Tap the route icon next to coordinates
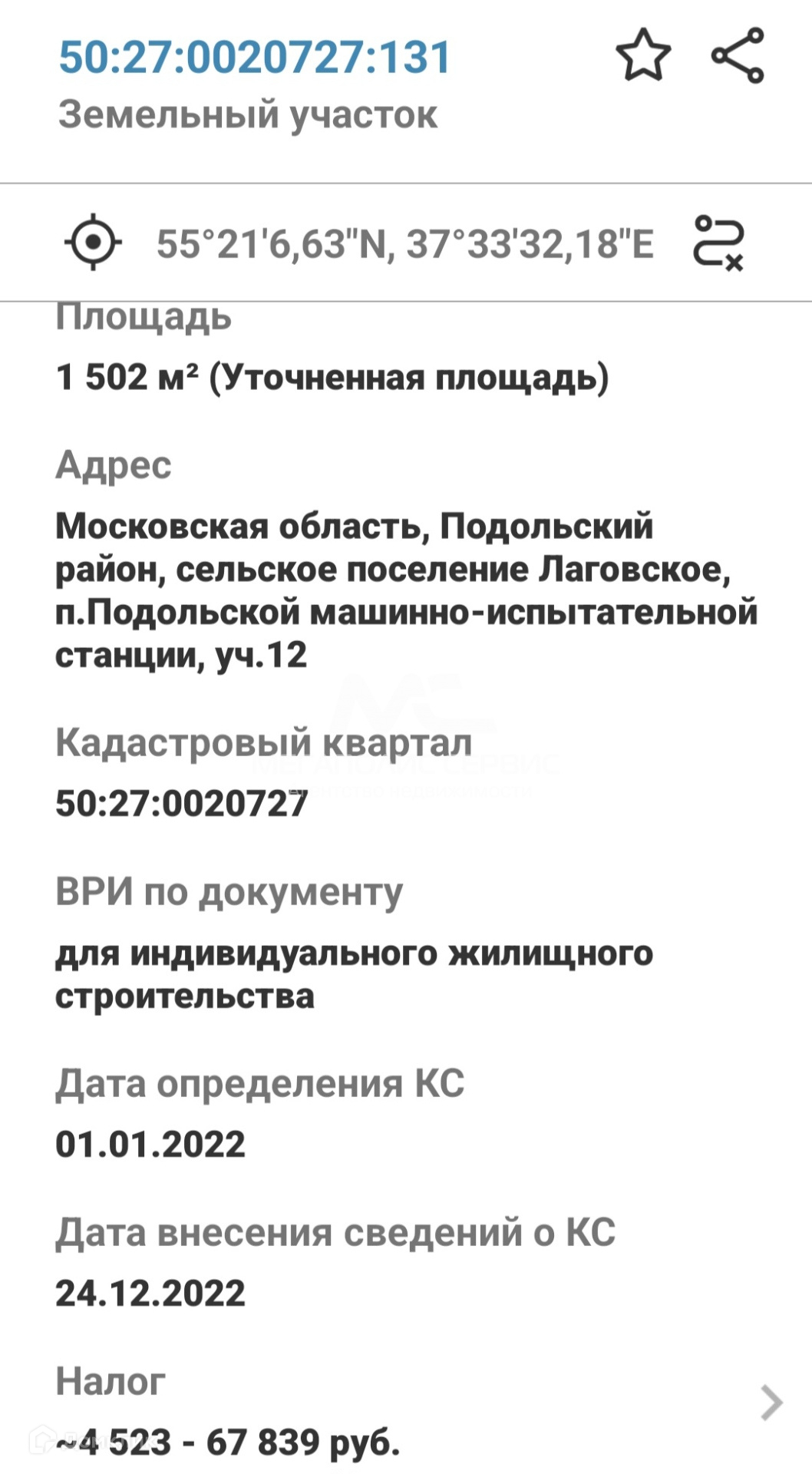The width and height of the screenshot is (812, 1474). [x=718, y=243]
